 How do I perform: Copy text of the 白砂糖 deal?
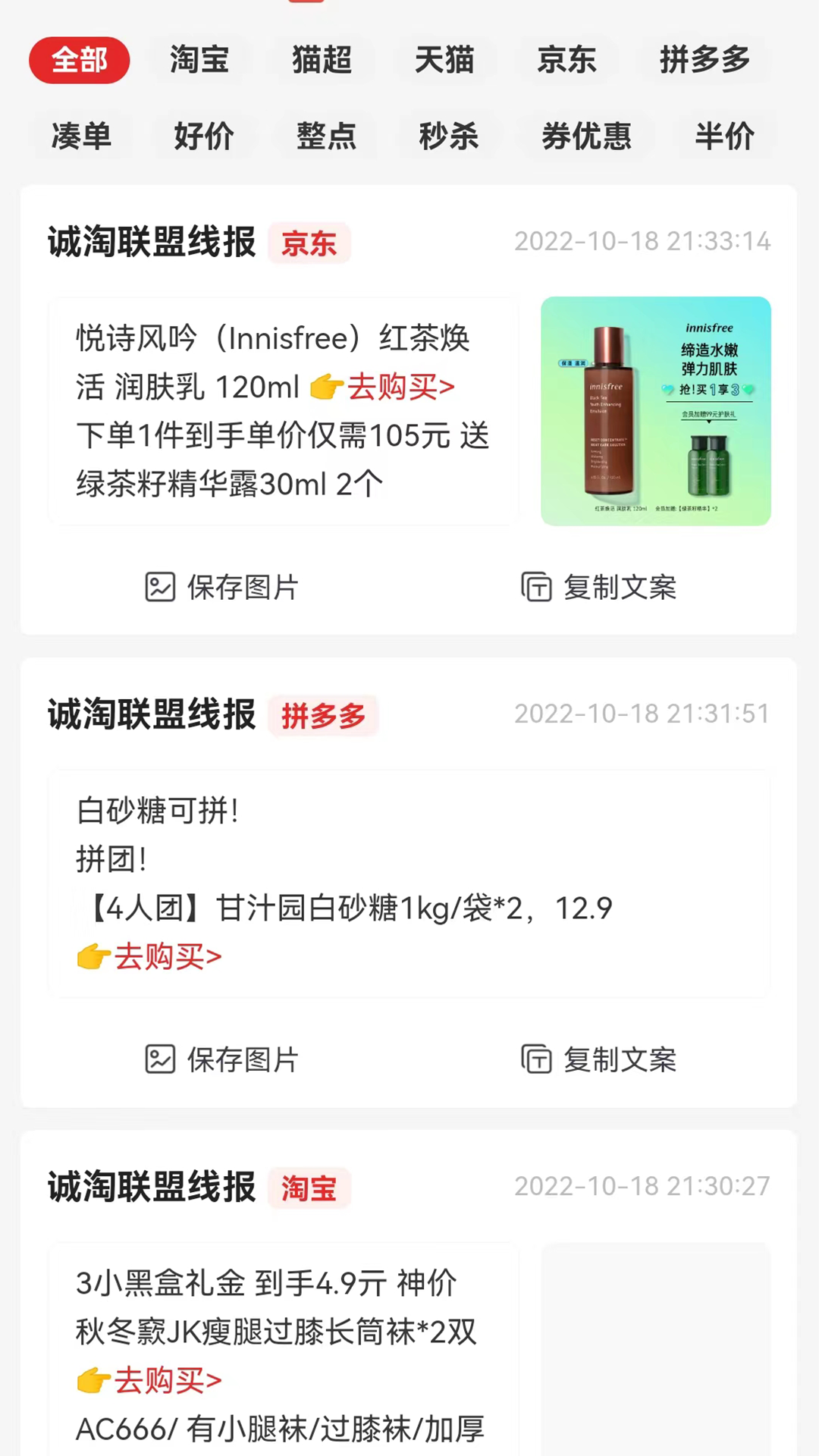[x=599, y=1060]
